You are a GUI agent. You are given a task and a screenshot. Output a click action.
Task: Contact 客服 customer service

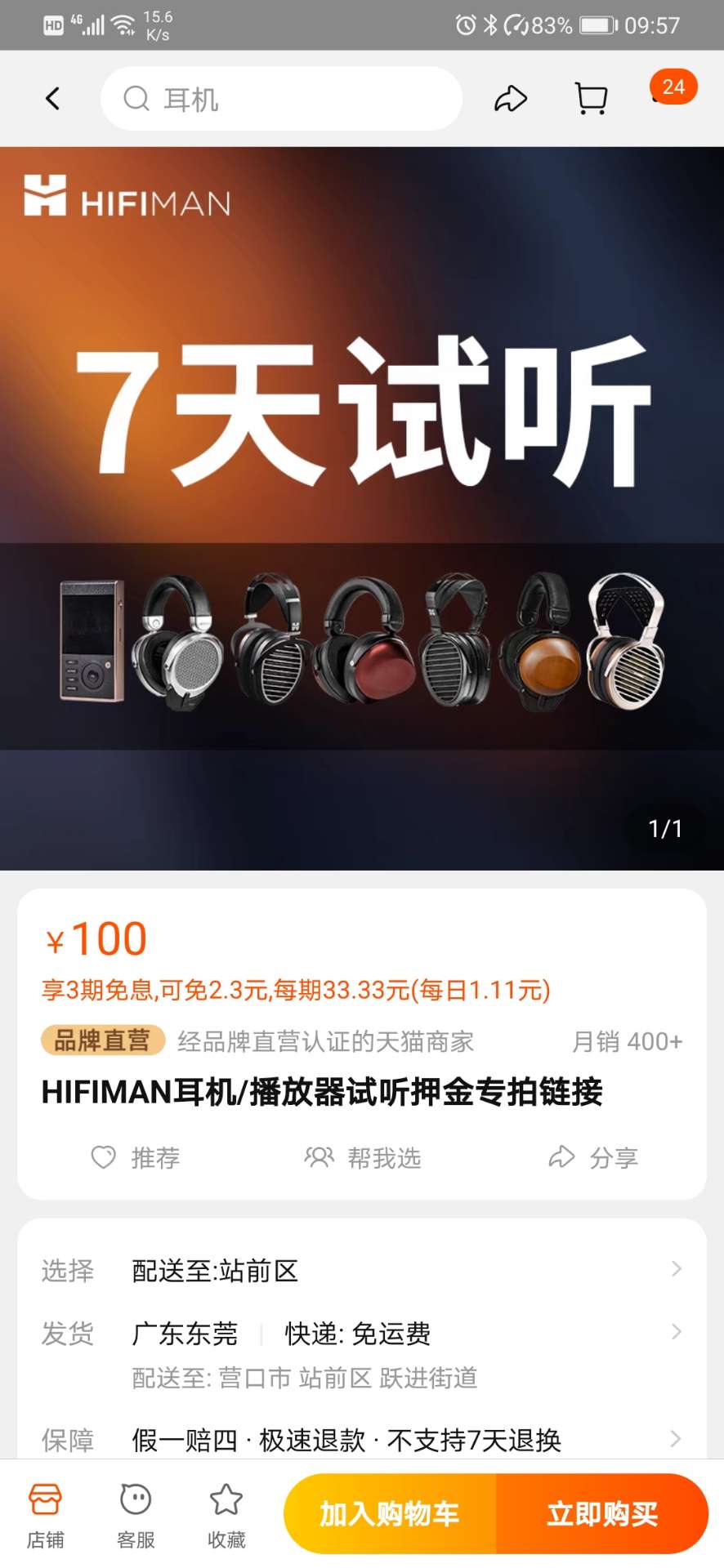coord(136,1515)
